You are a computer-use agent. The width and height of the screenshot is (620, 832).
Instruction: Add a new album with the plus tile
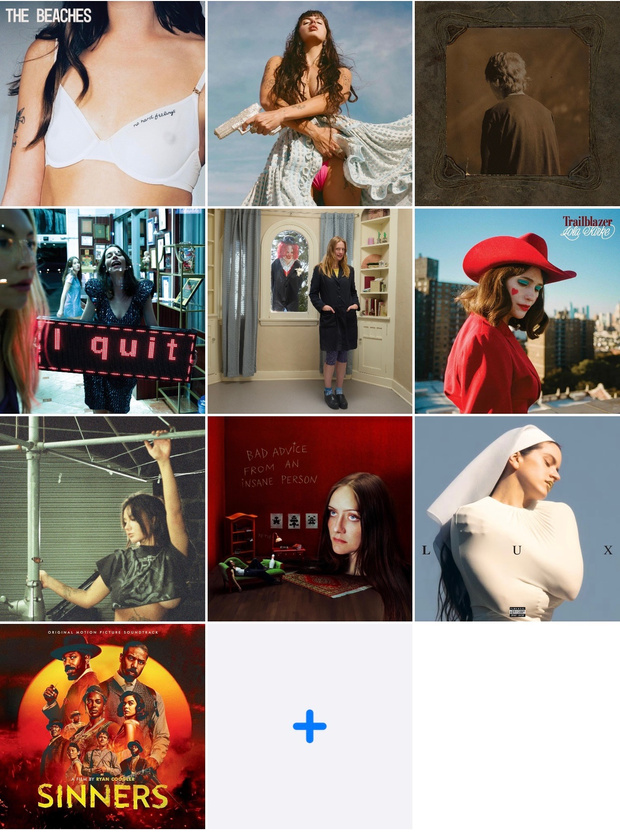point(310,727)
